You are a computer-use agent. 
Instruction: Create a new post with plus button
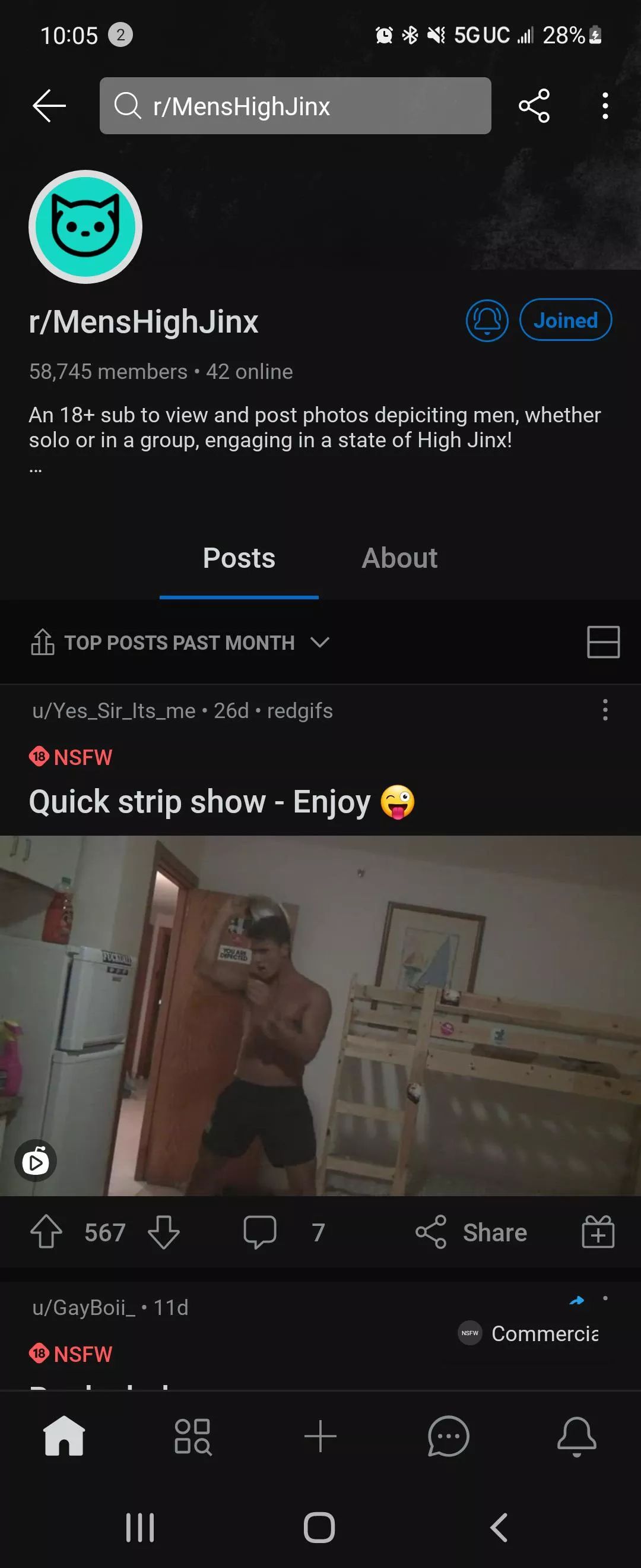(320, 1437)
